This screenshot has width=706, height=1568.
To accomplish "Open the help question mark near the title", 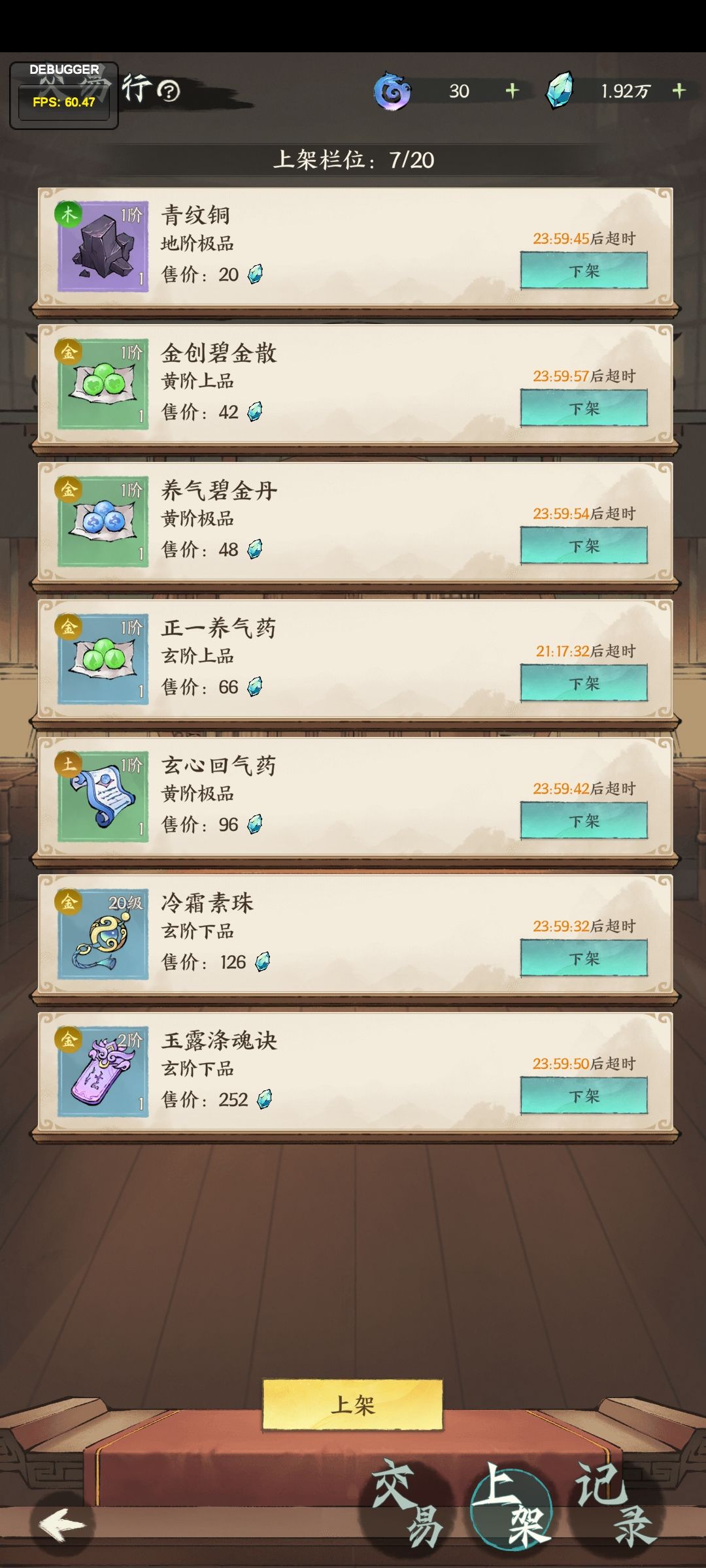I will [x=169, y=92].
